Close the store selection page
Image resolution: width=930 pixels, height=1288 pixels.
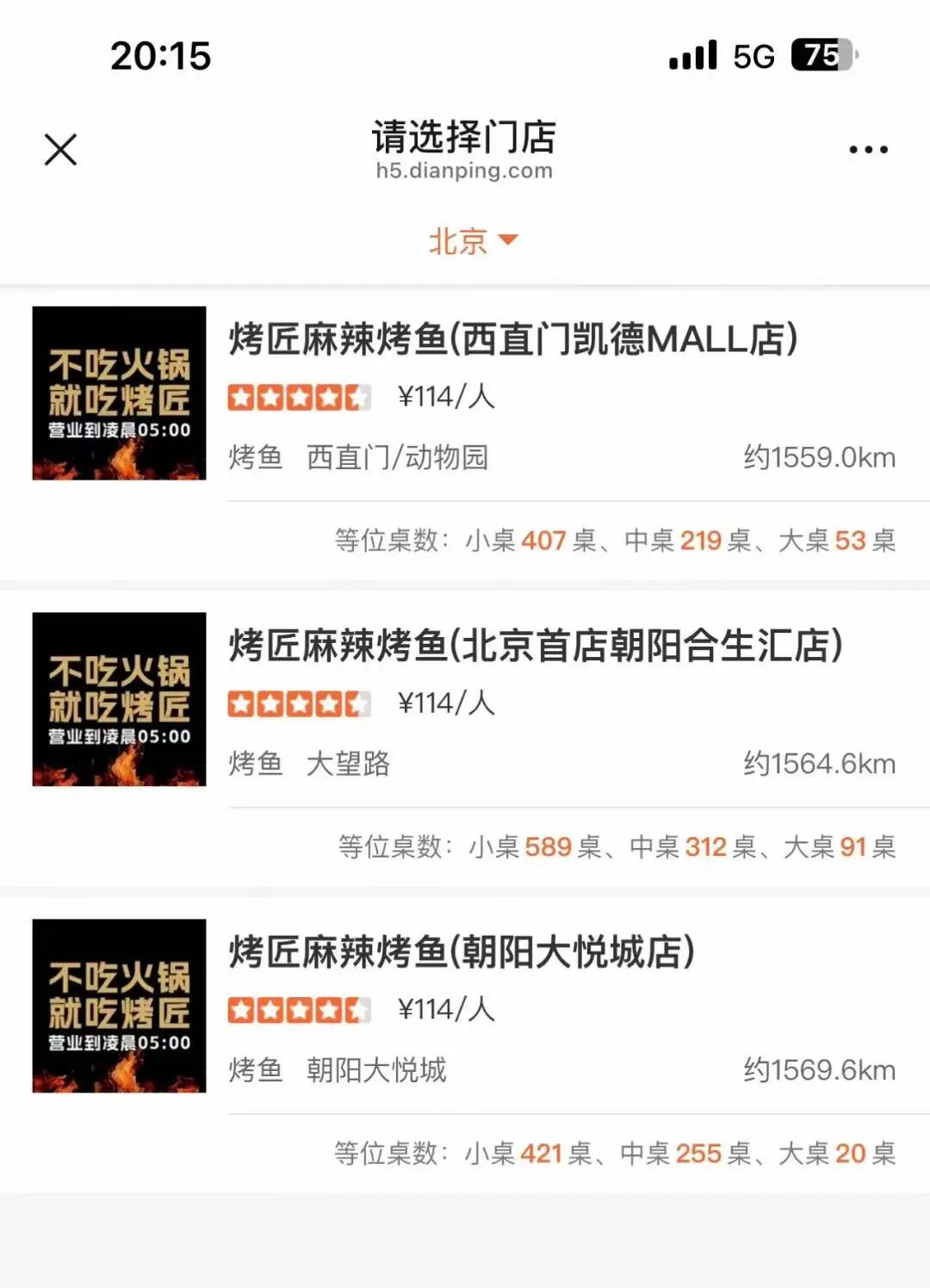tap(60, 150)
